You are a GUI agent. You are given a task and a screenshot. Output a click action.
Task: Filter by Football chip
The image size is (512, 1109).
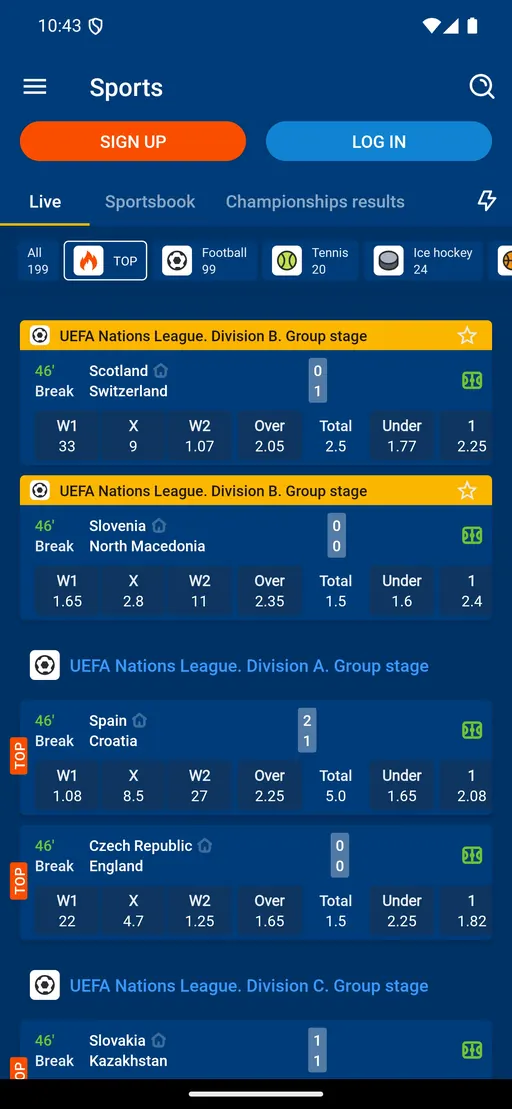pyautogui.click(x=205, y=260)
